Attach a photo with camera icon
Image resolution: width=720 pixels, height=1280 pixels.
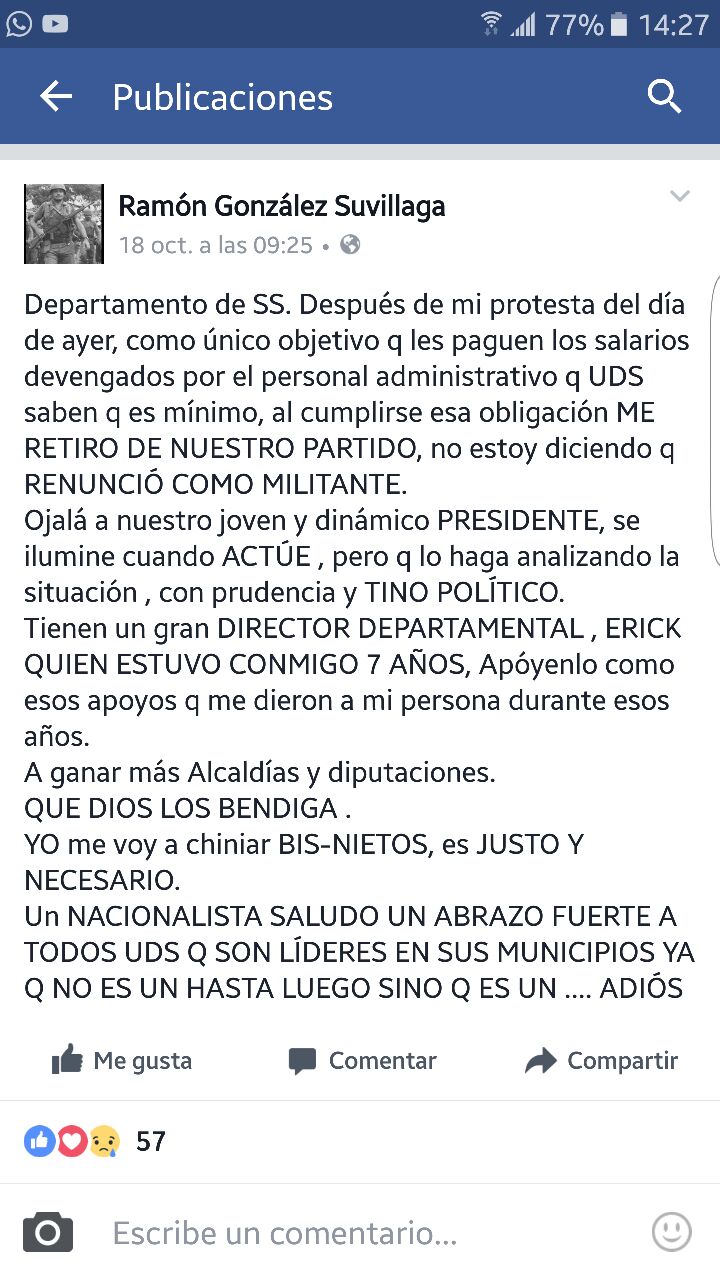point(48,1233)
